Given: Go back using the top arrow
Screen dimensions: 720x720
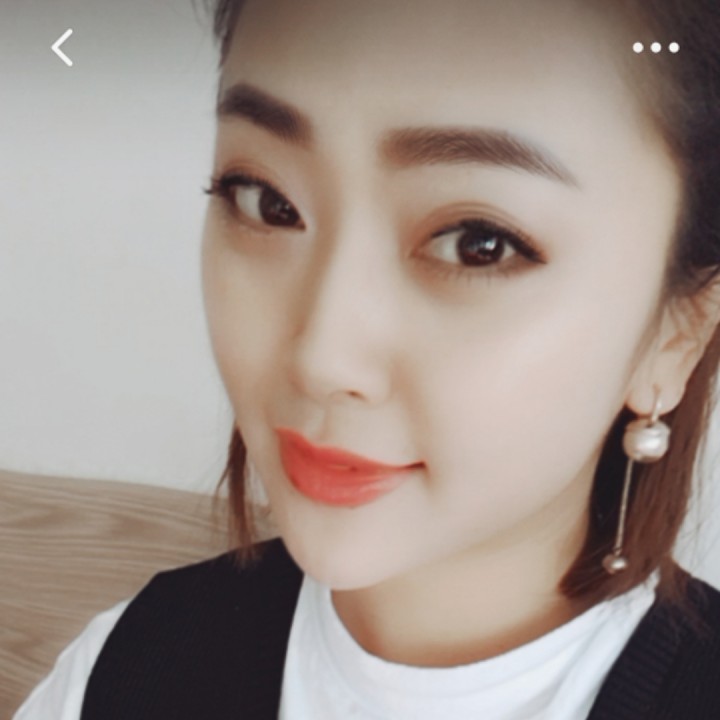Looking at the screenshot, I should (62, 47).
